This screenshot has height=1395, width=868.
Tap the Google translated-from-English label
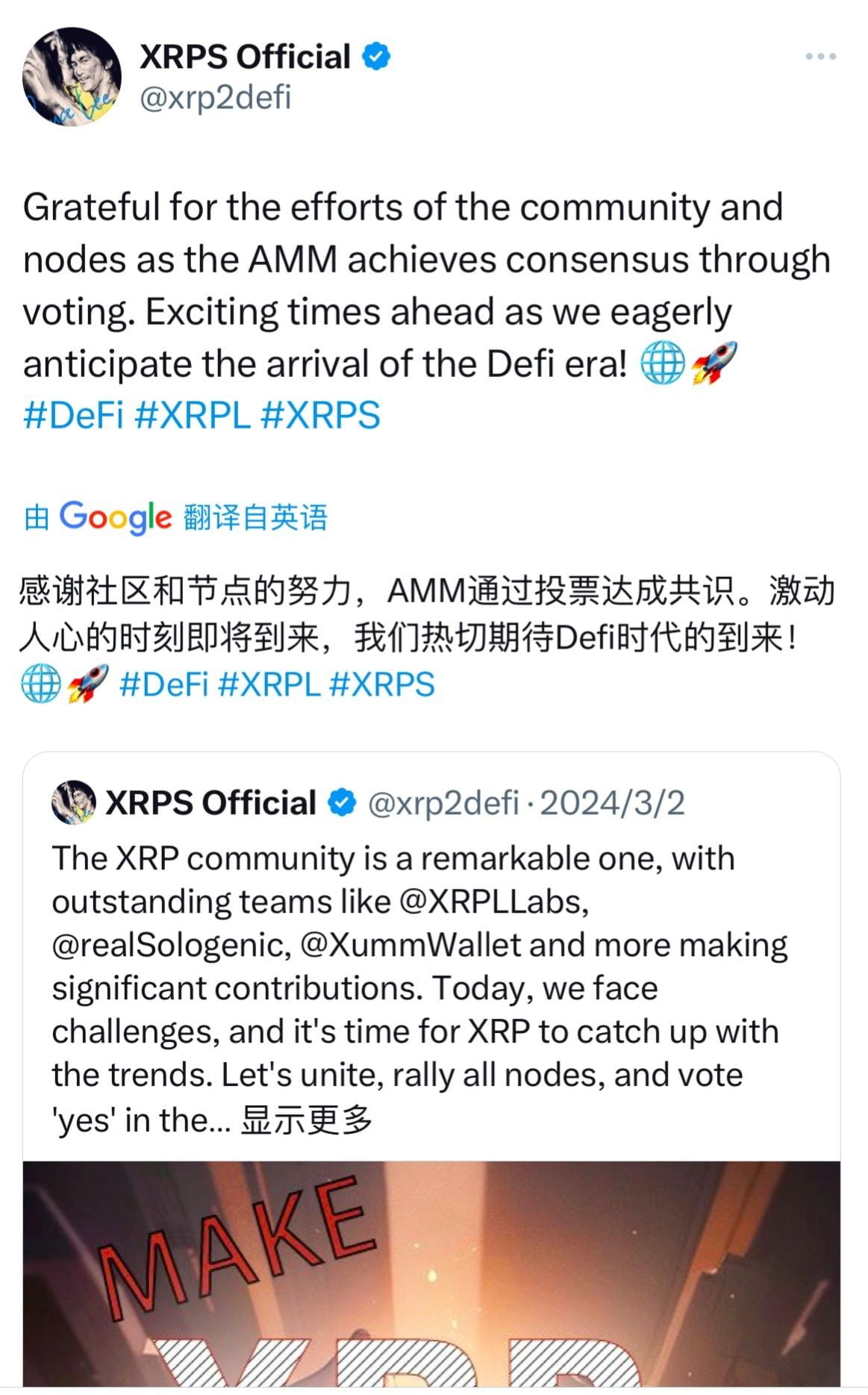(x=176, y=517)
